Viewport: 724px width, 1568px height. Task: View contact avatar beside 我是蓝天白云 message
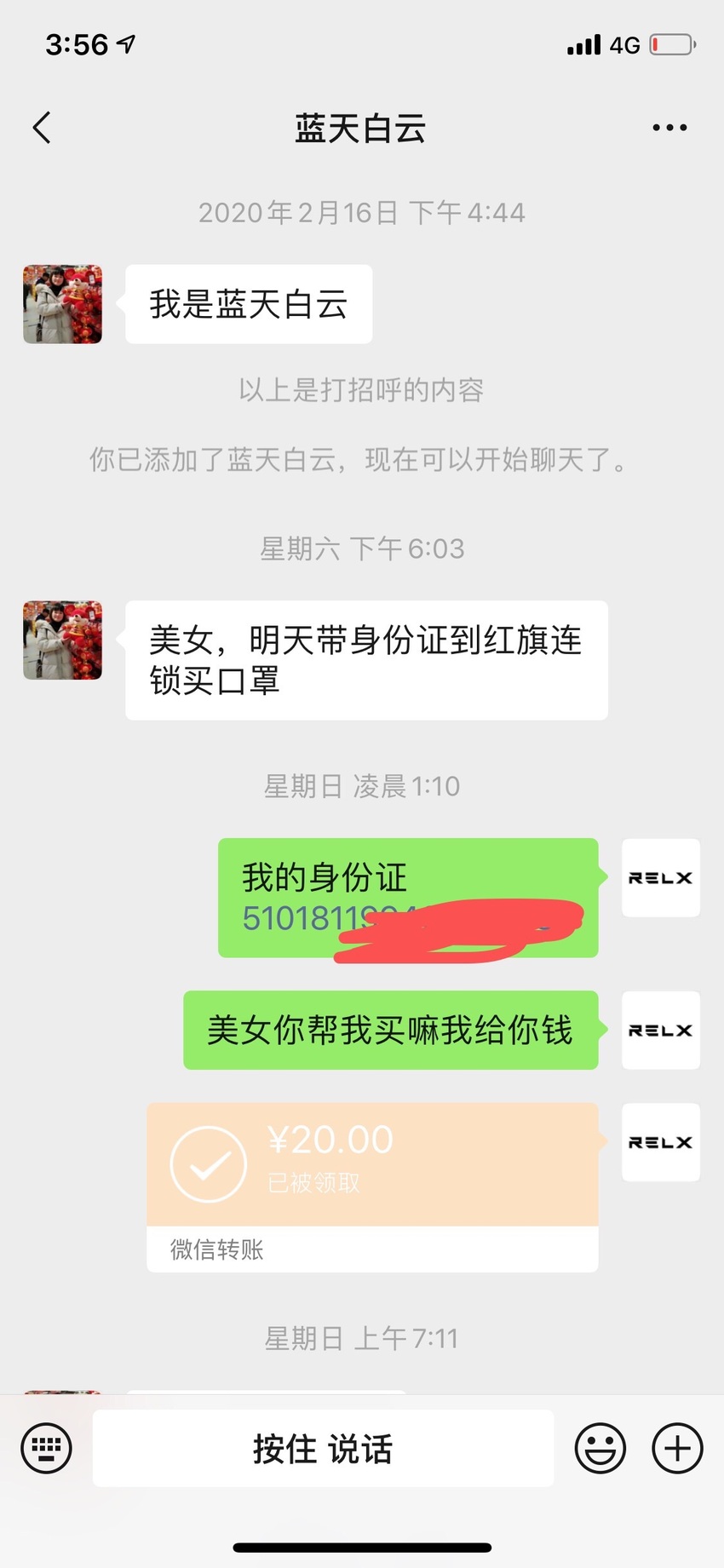[x=62, y=304]
